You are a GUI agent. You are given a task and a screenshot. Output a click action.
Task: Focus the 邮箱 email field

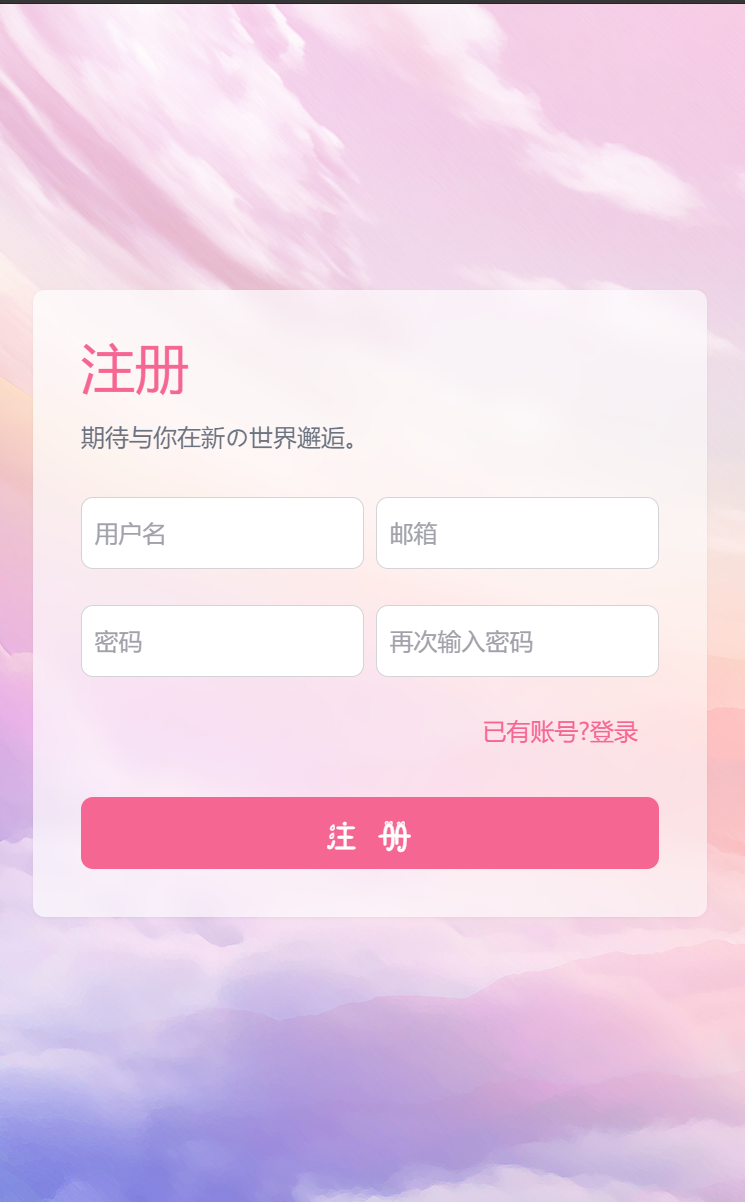(517, 533)
